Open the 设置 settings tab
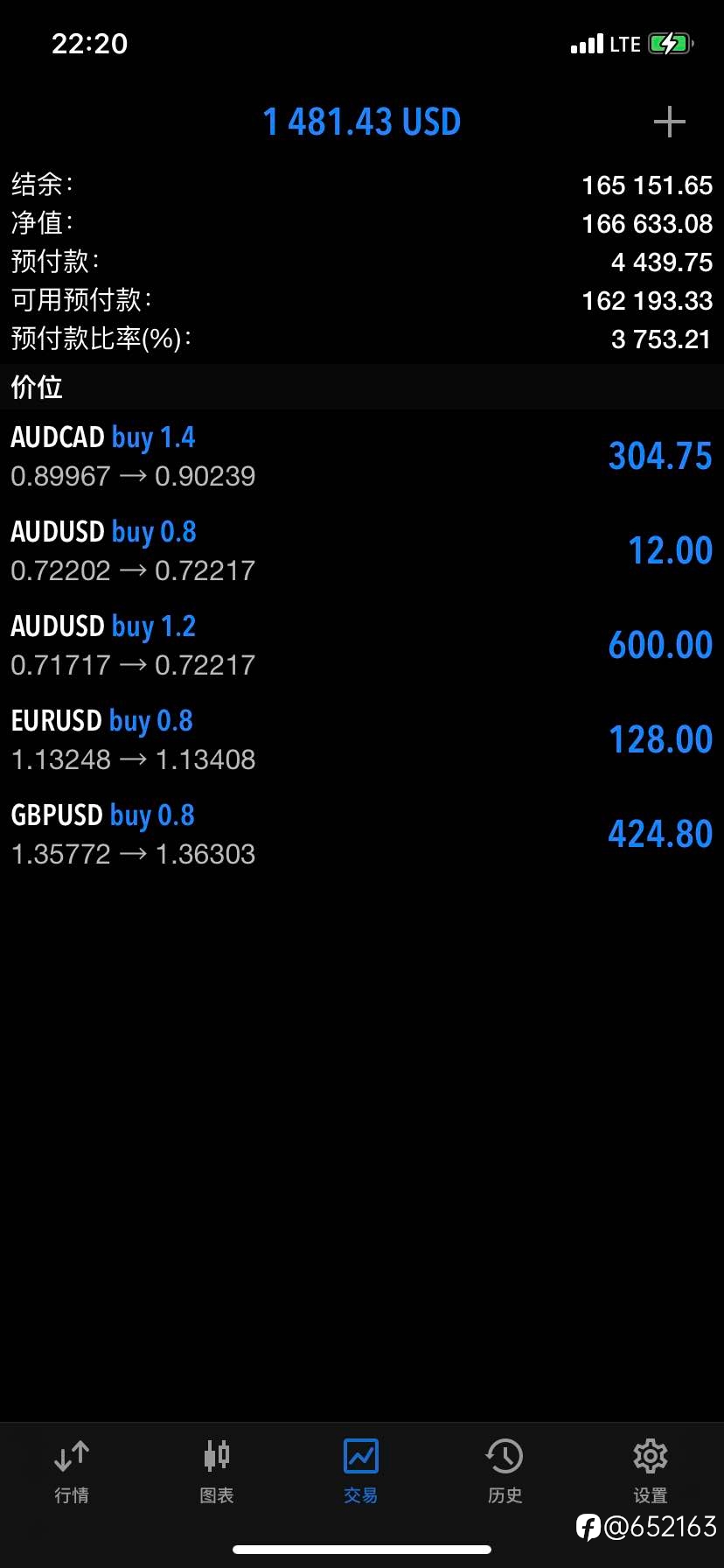 [x=650, y=1472]
